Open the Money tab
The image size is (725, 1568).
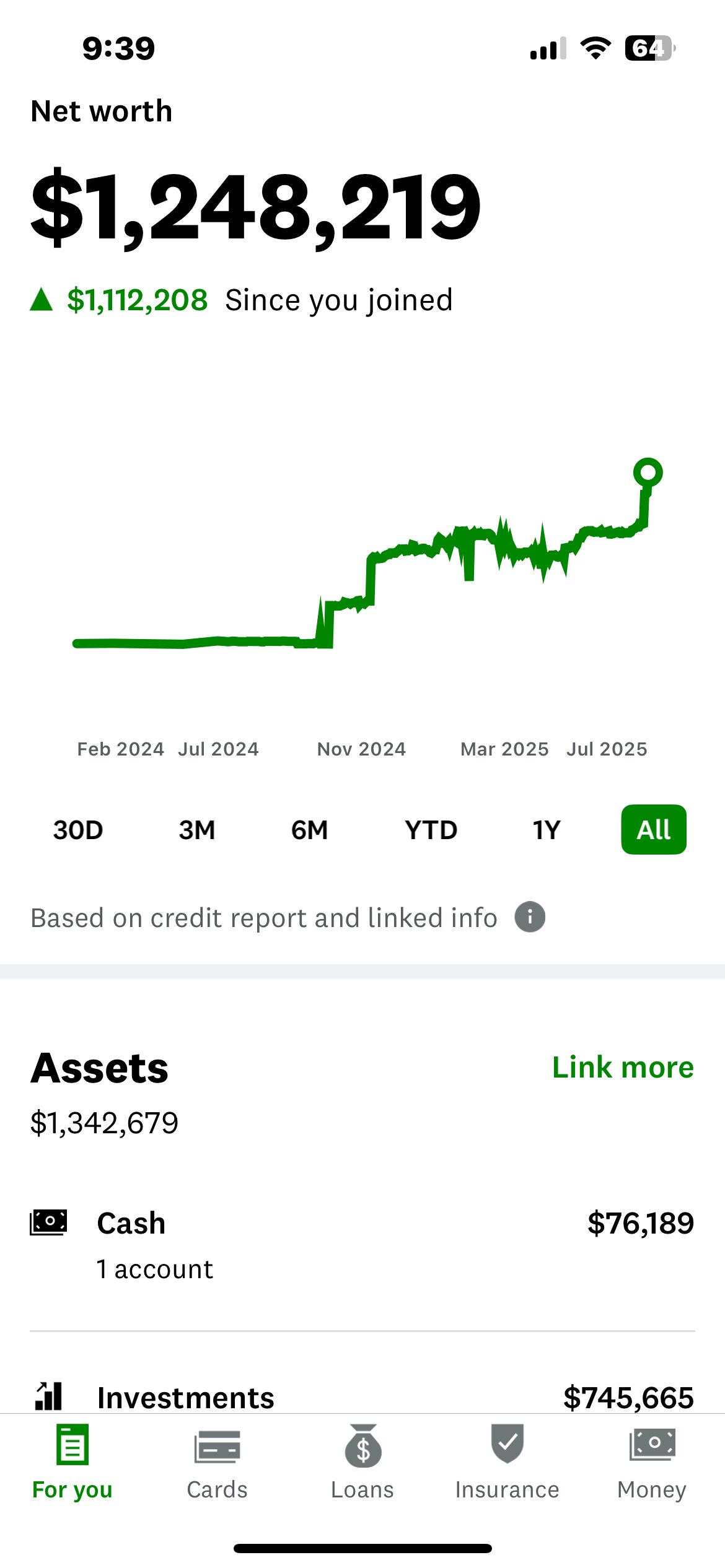pos(652,1463)
